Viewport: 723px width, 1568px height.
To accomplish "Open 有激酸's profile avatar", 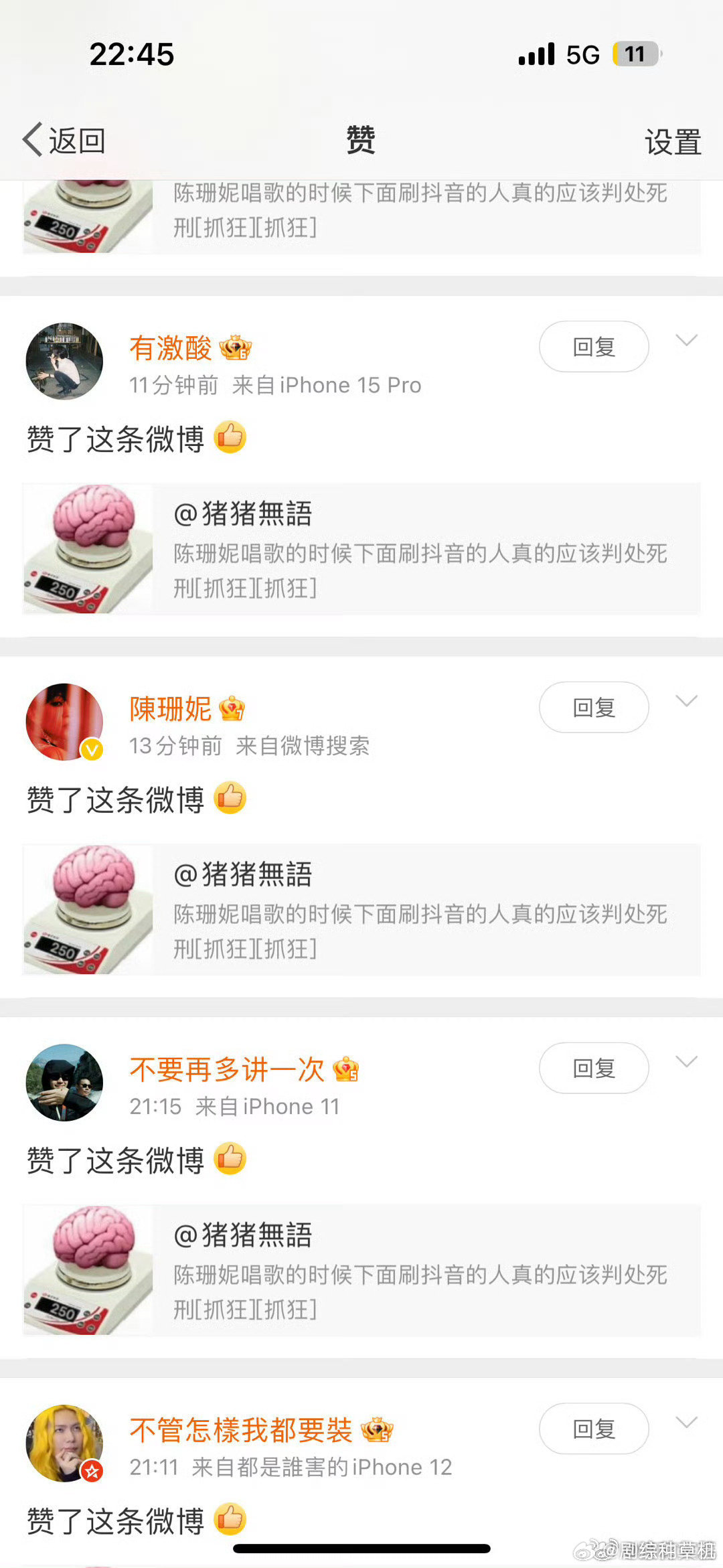I will 64,360.
